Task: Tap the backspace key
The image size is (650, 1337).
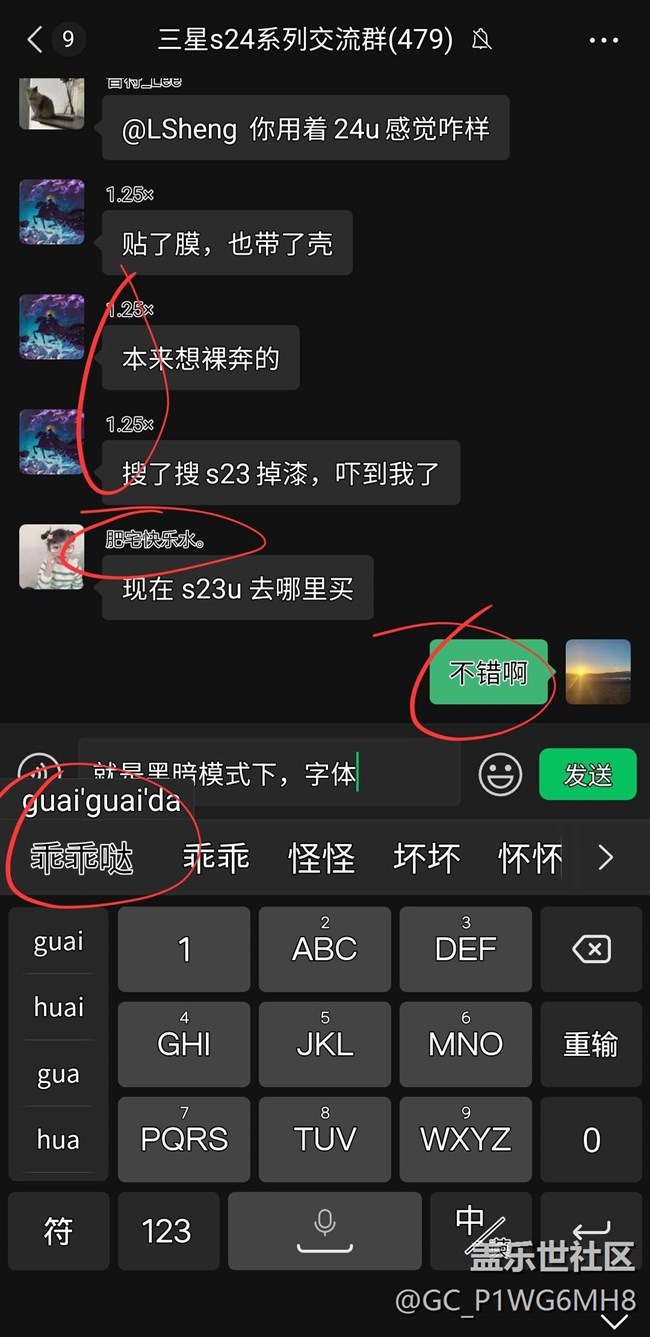Action: [x=591, y=949]
